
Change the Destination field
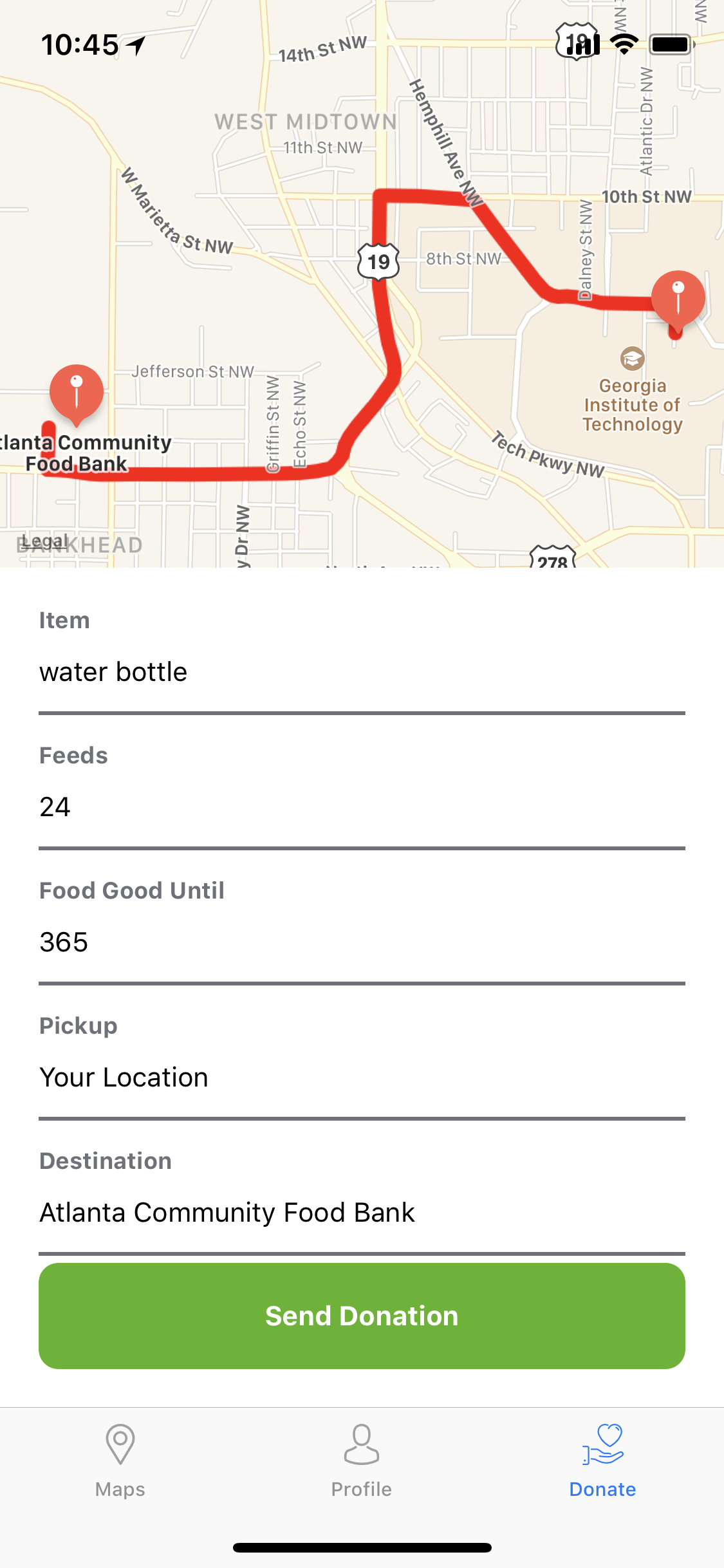(362, 1213)
